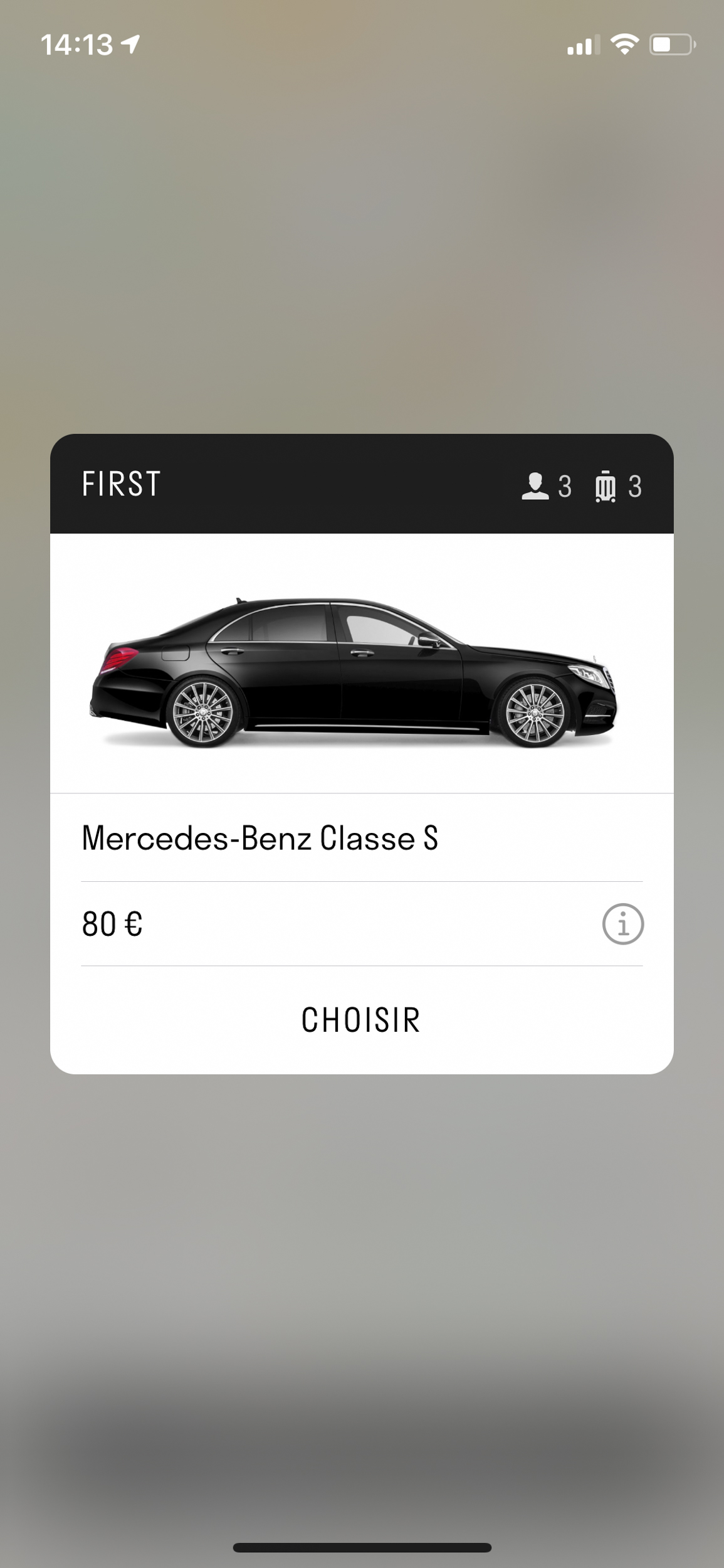Image resolution: width=724 pixels, height=1568 pixels.
Task: Select the FIRST car with CHOISIR
Action: [361, 1020]
